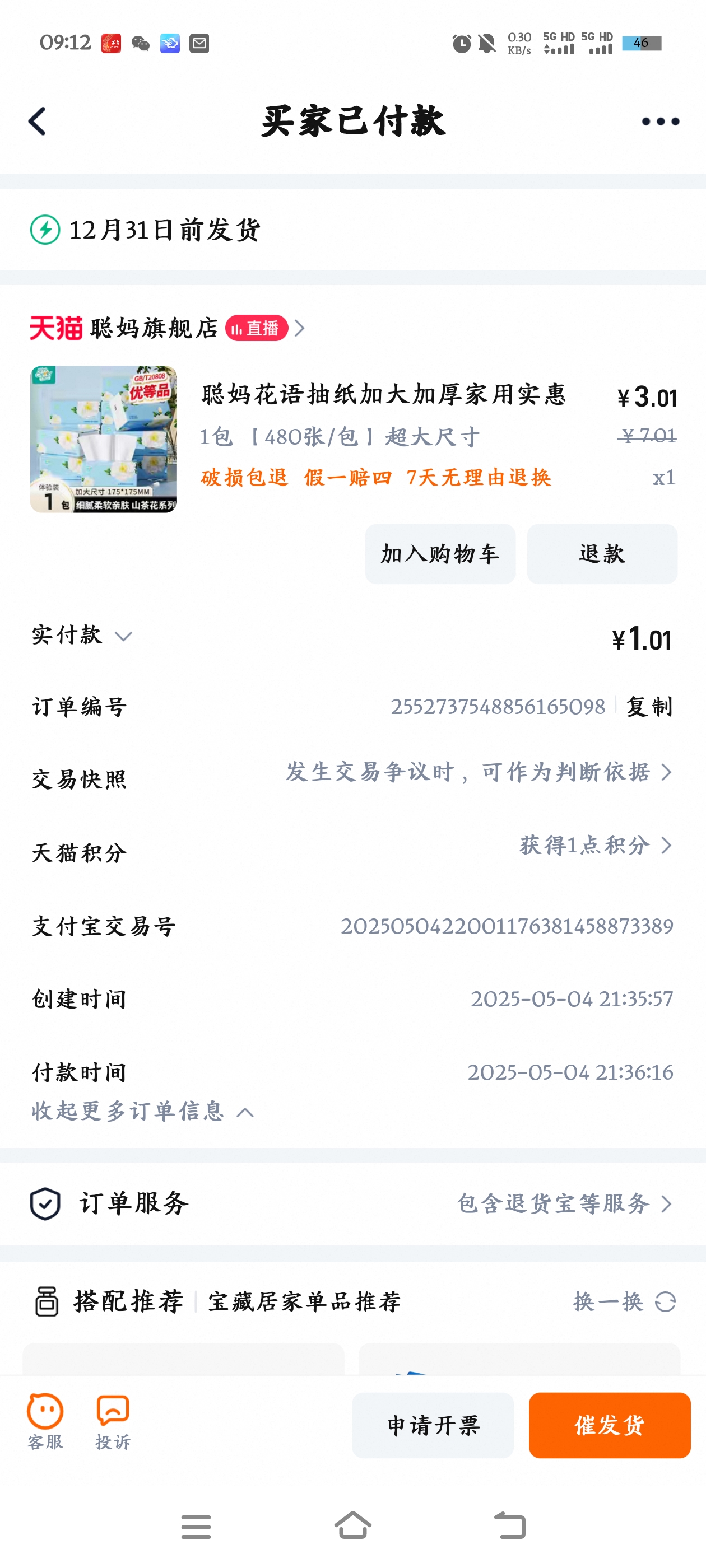Go back using the top-left arrow

point(37,121)
